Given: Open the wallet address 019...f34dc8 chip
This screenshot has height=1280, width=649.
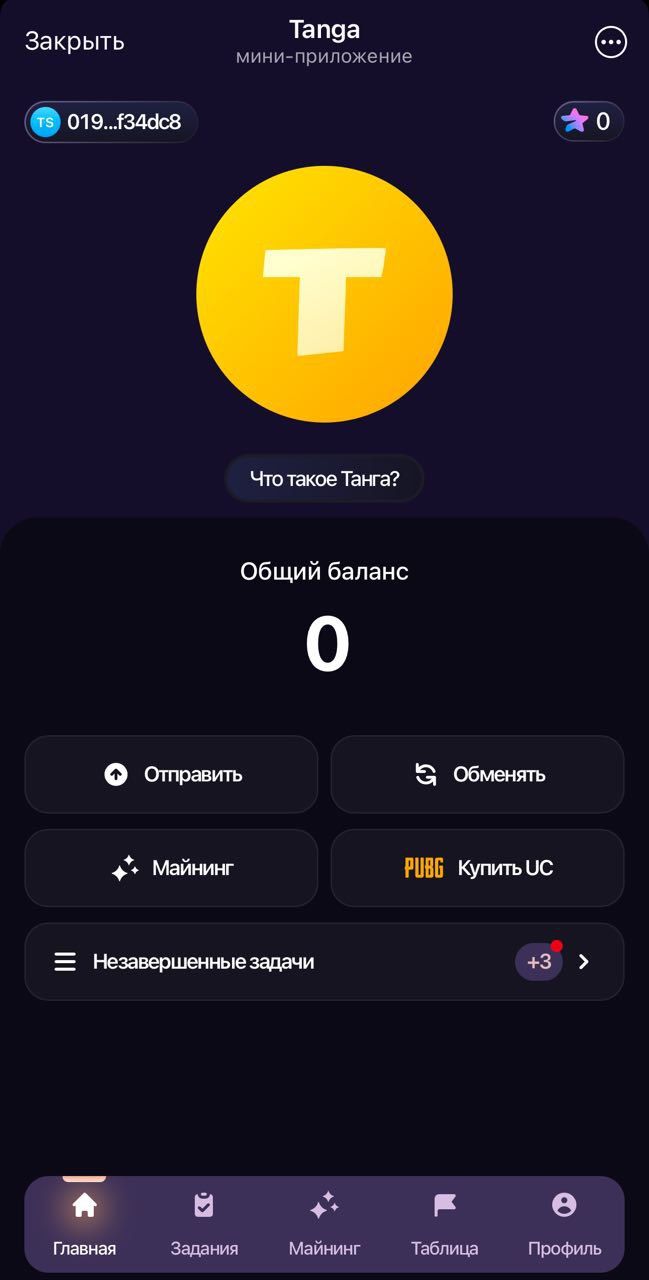Looking at the screenshot, I should [x=111, y=122].
